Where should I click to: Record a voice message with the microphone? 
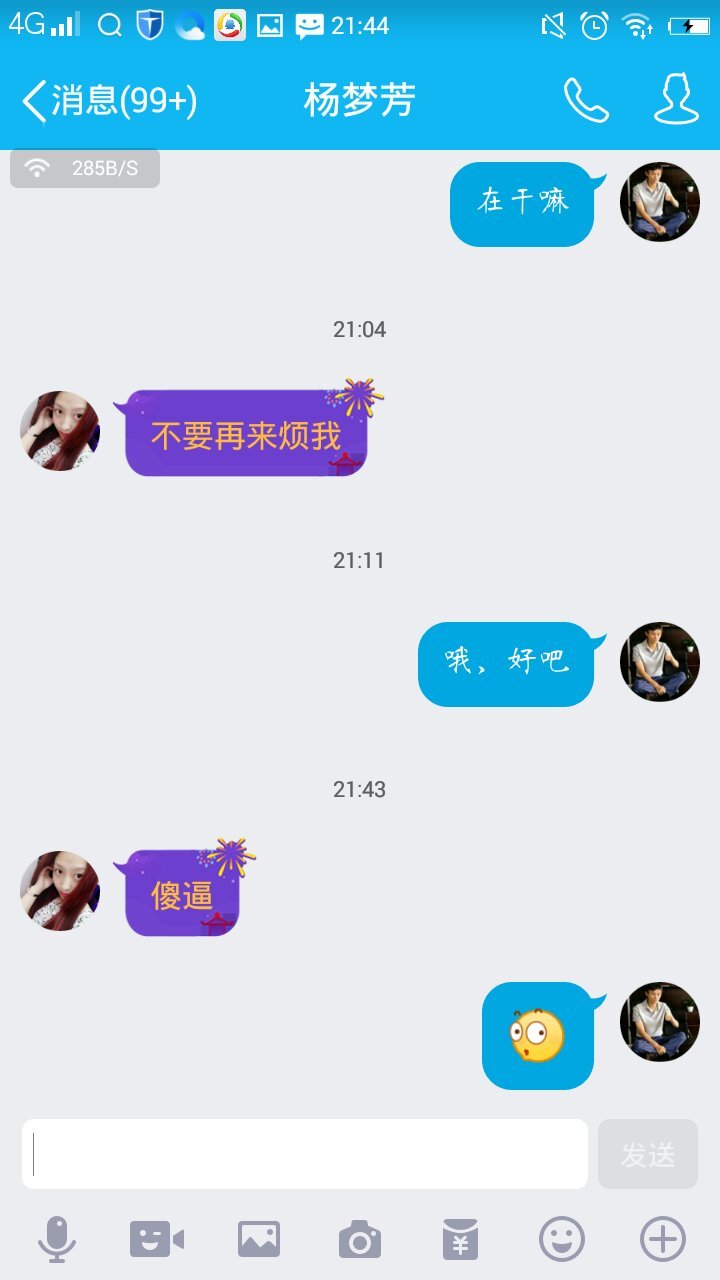(57, 1239)
